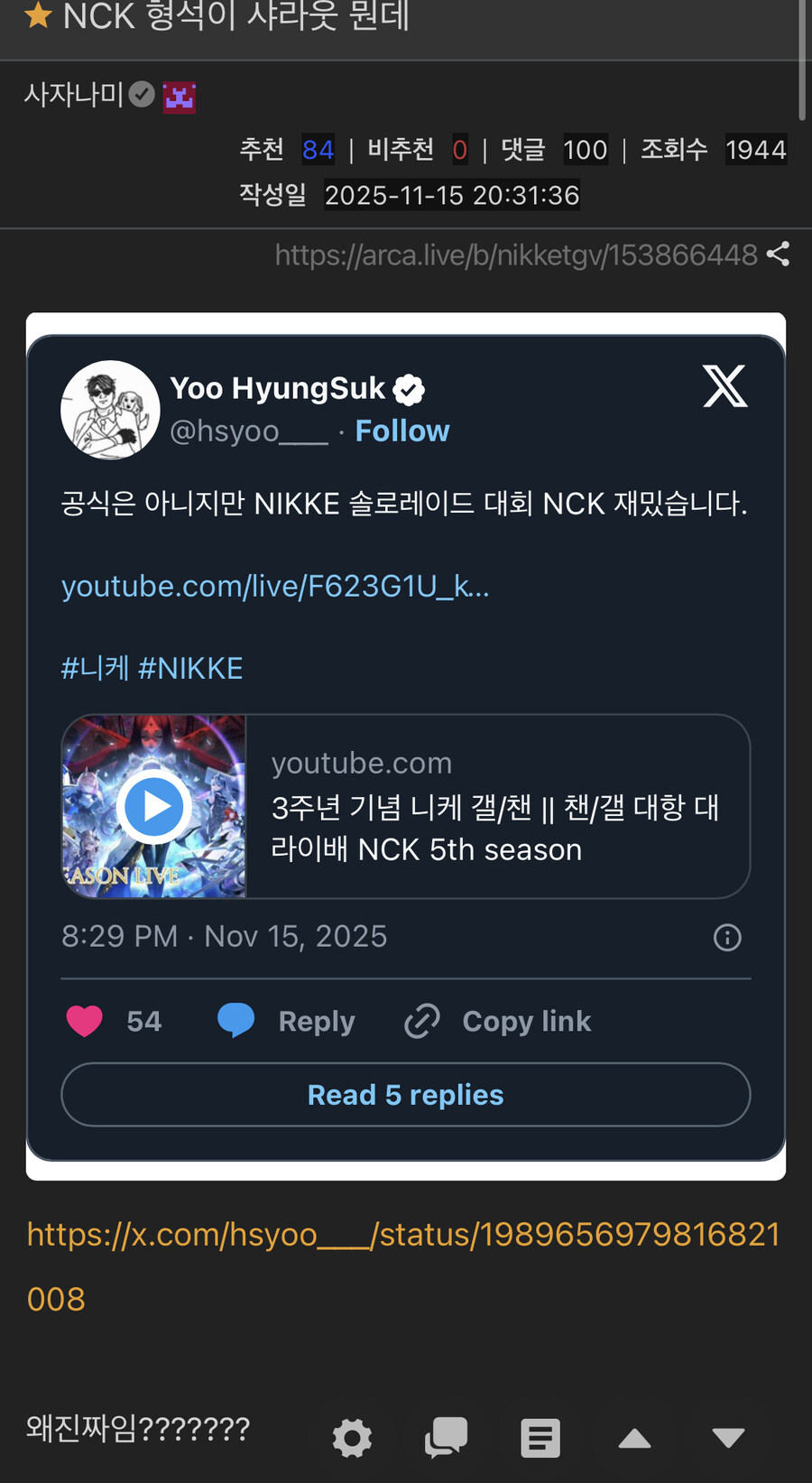Viewport: 812px width, 1483px height.
Task: Click the verified checkmark next to 사자나미
Action: tap(142, 93)
